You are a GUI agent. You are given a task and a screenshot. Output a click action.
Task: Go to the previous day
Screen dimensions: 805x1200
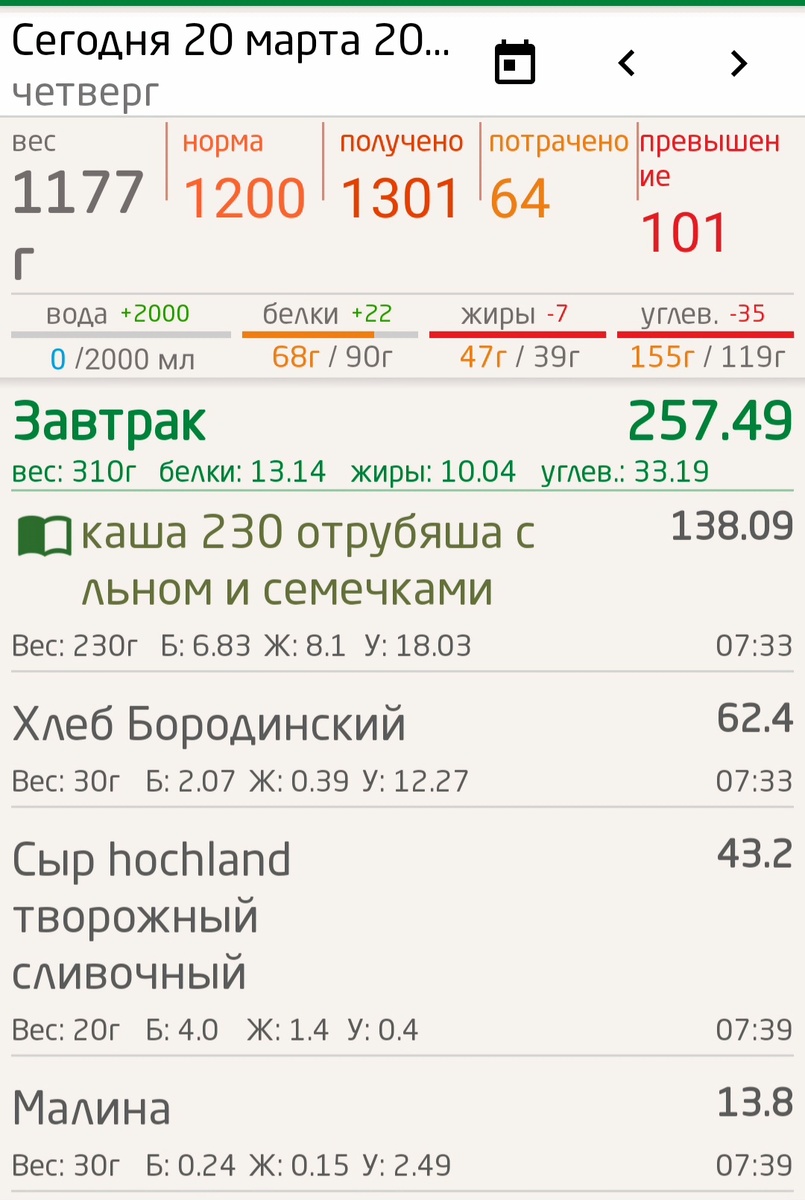coord(627,63)
